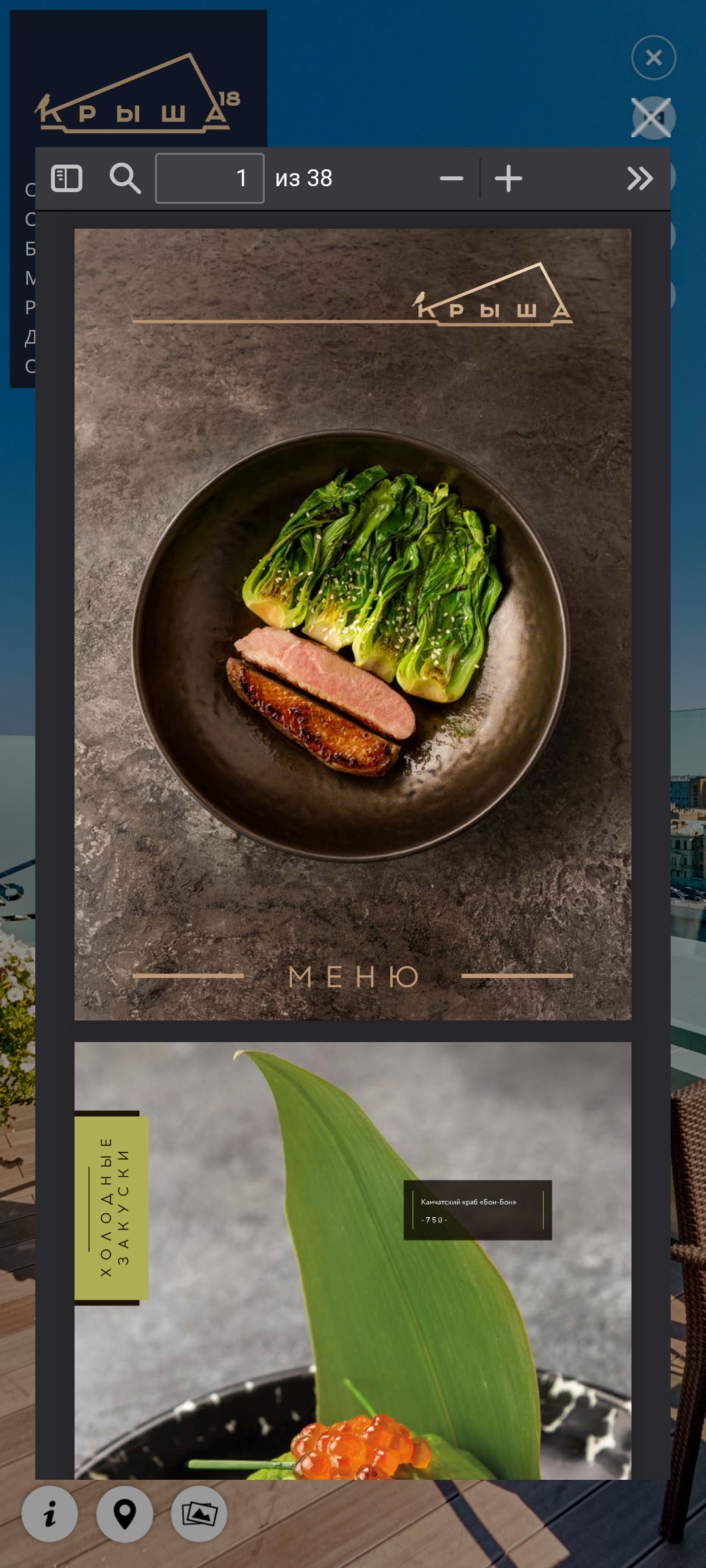Open the photo gallery
Screen dimensions: 706x1568
[x=199, y=1514]
